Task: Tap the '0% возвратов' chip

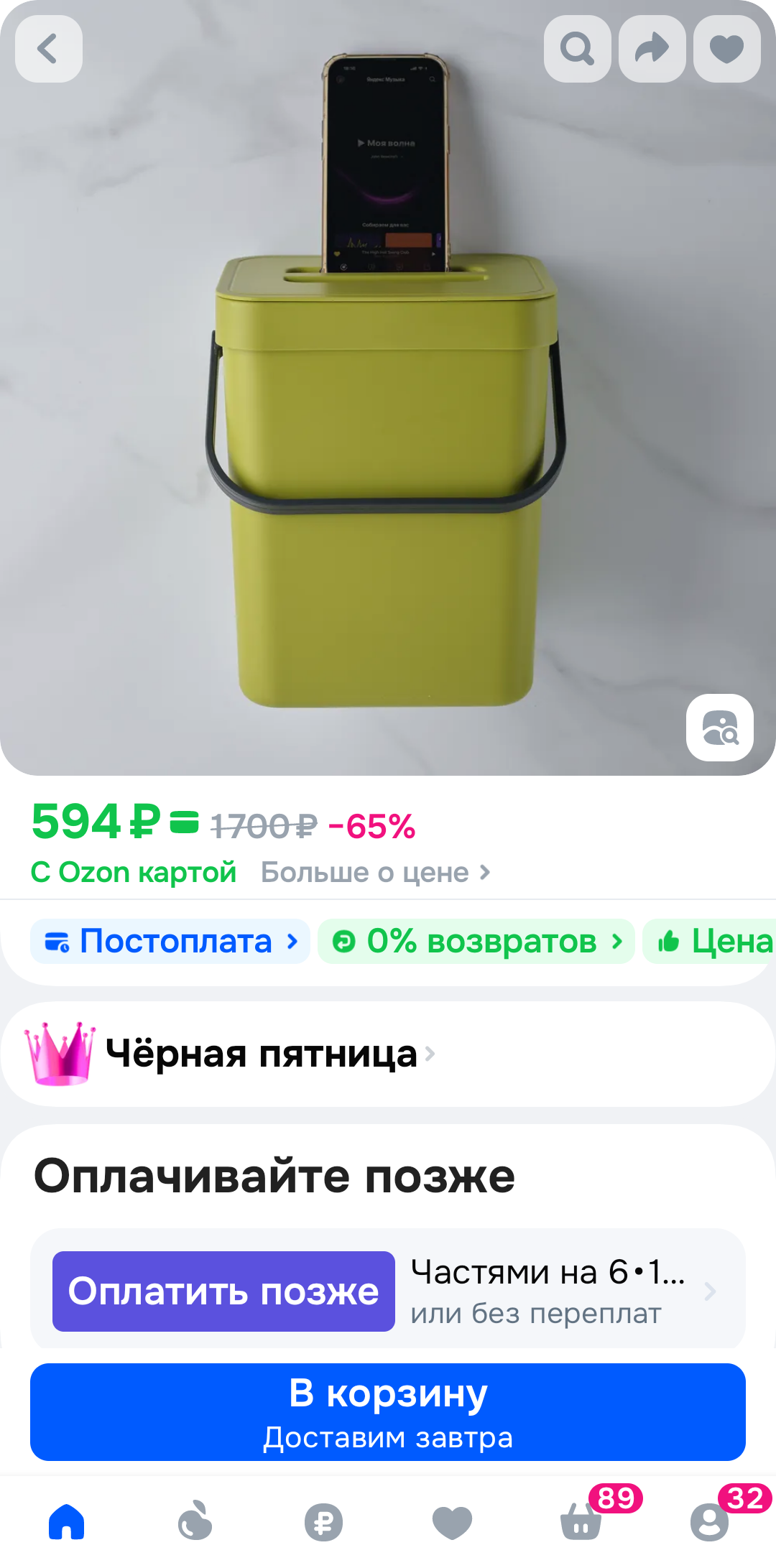Action: pos(476,942)
